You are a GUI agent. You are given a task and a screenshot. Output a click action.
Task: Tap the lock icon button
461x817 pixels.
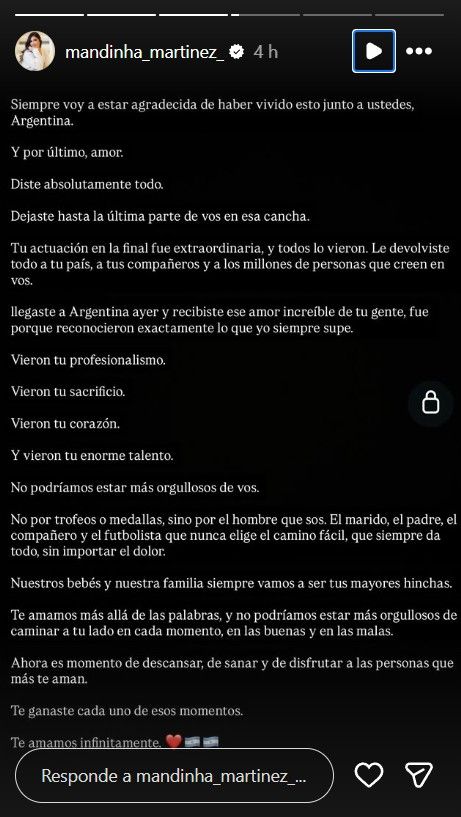[430, 404]
